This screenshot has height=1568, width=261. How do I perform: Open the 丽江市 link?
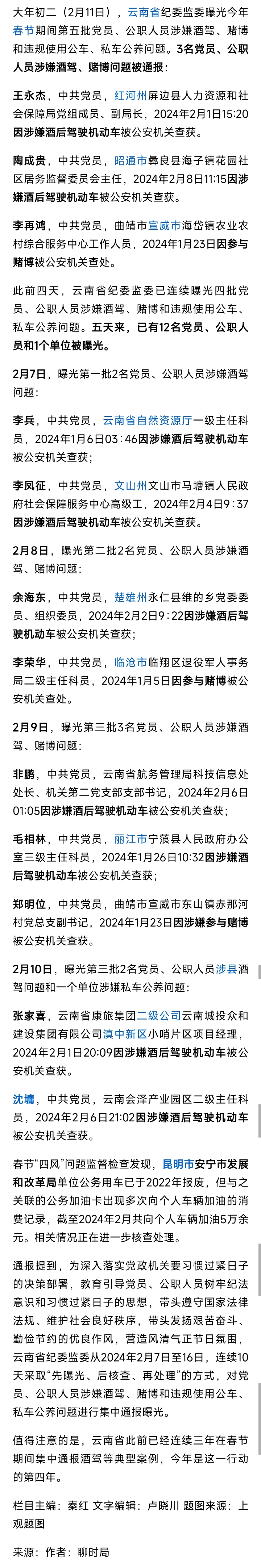click(130, 839)
